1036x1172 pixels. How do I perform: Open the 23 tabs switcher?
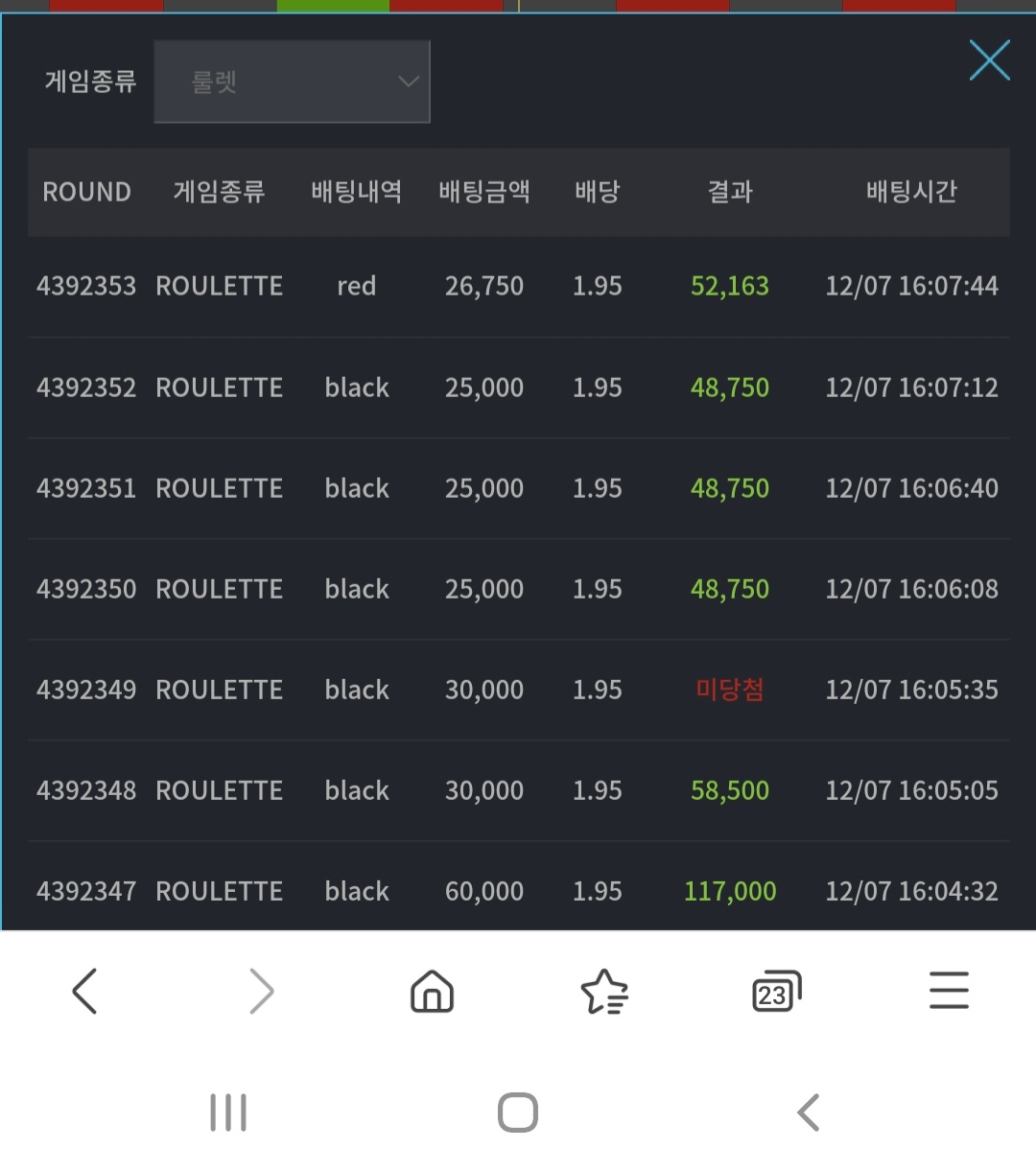click(777, 991)
